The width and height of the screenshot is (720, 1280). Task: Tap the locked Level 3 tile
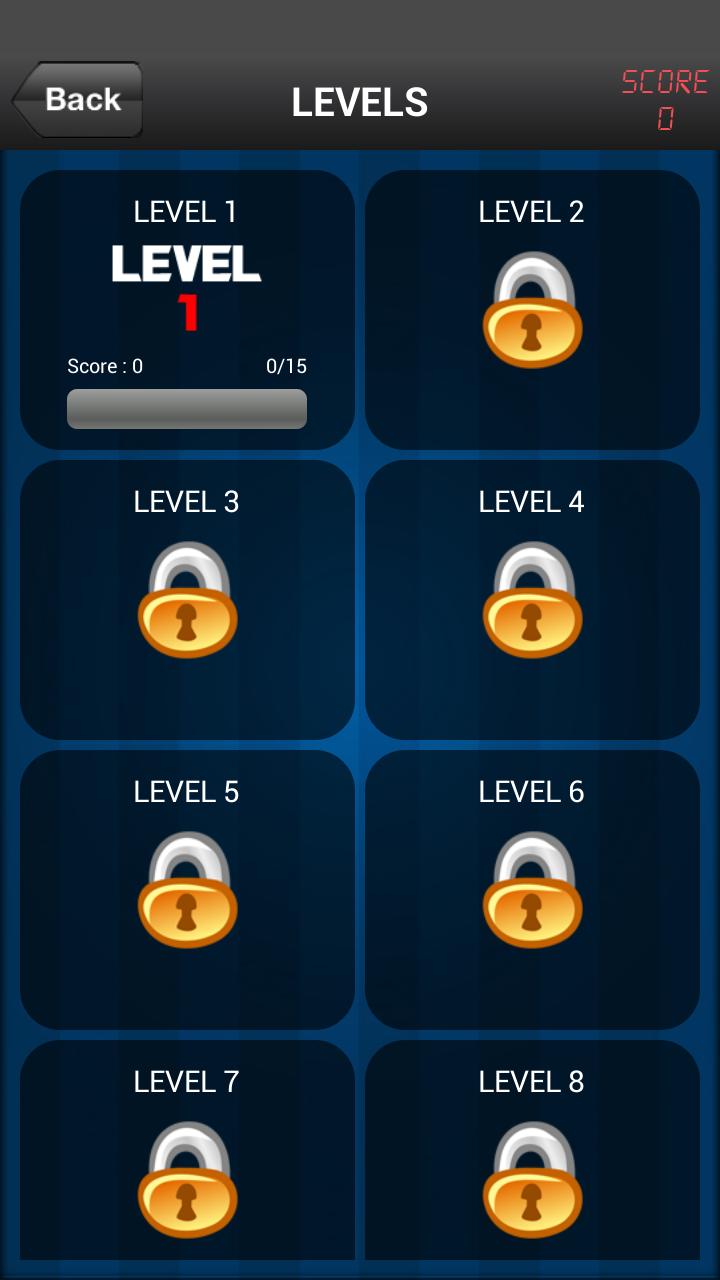point(187,600)
